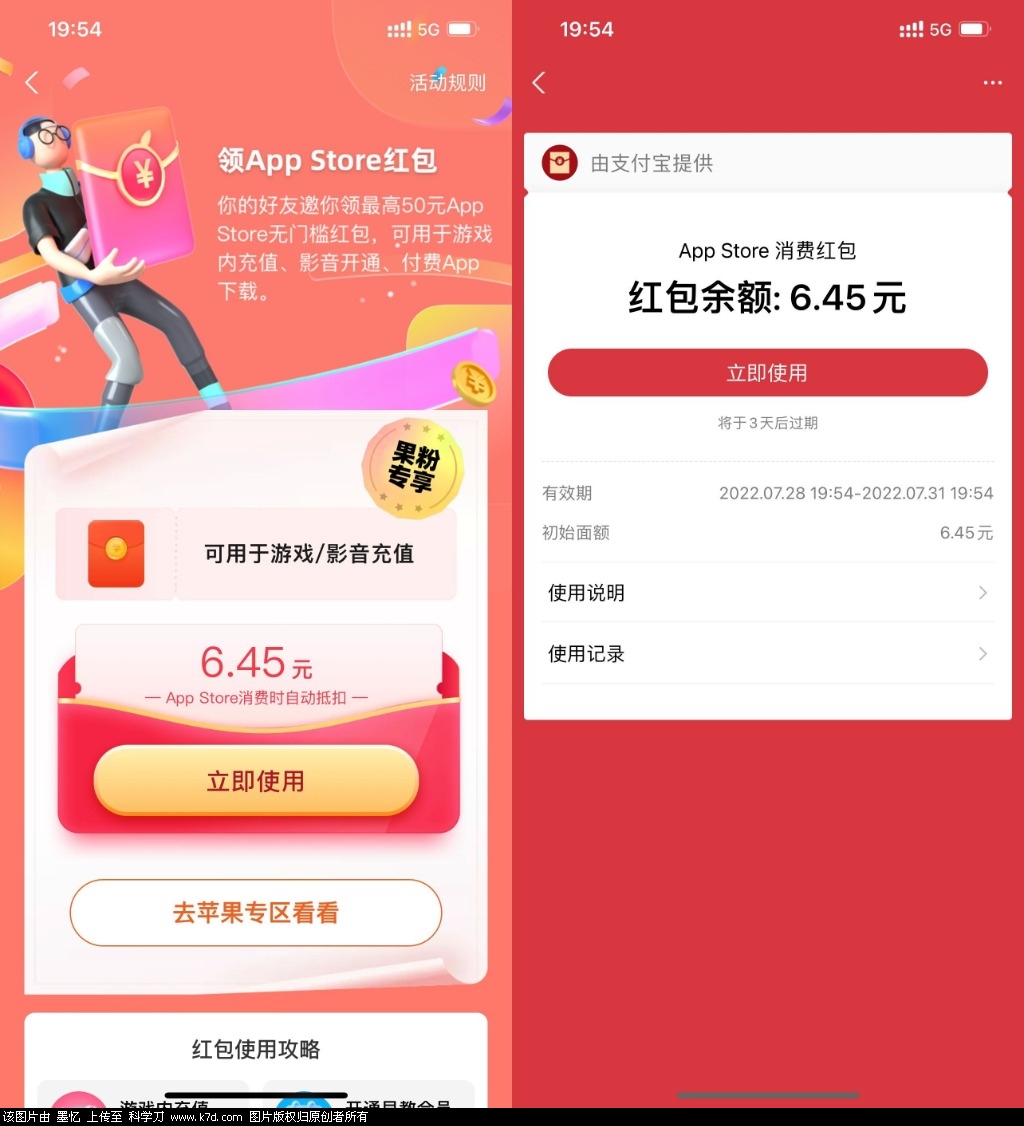The height and width of the screenshot is (1126, 1024).
Task: Go back from the 红包余额 page
Action: coord(539,83)
